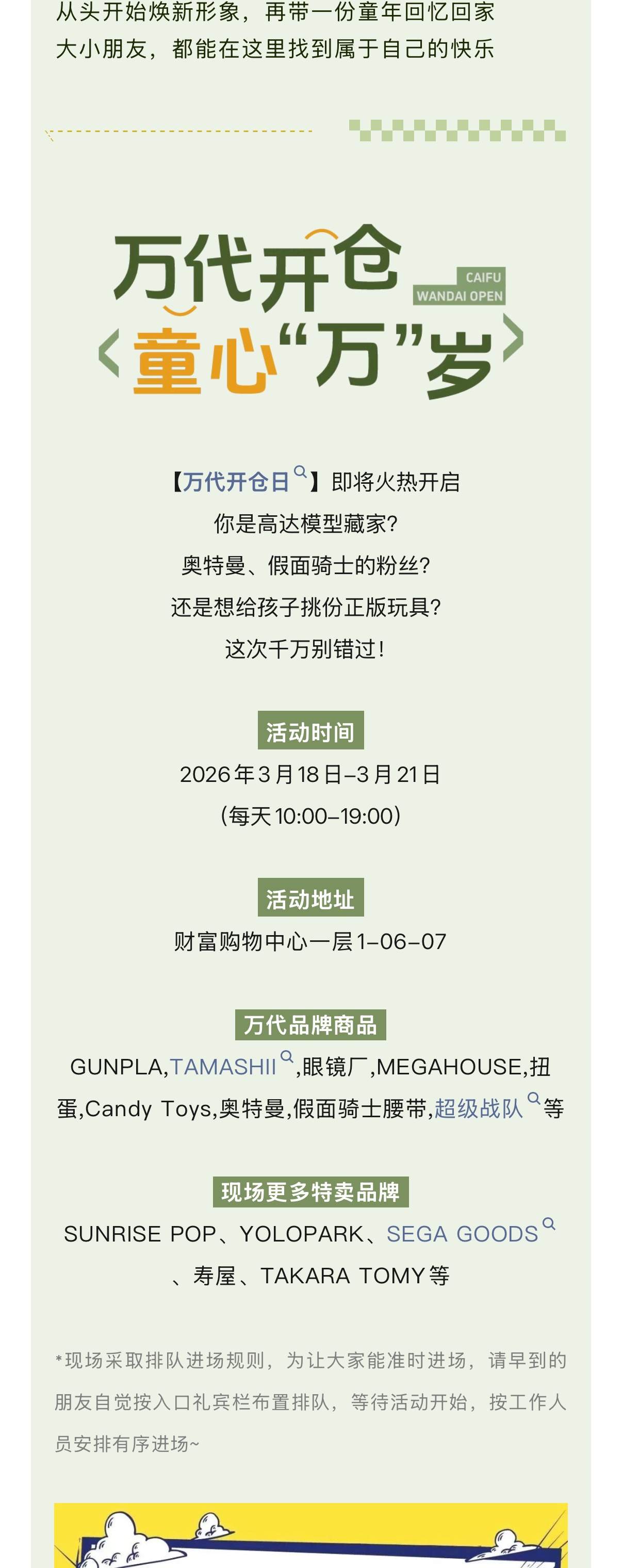Tap the TAMASHII keyword link
Screen dimensions: 622x1568
[x=223, y=1067]
